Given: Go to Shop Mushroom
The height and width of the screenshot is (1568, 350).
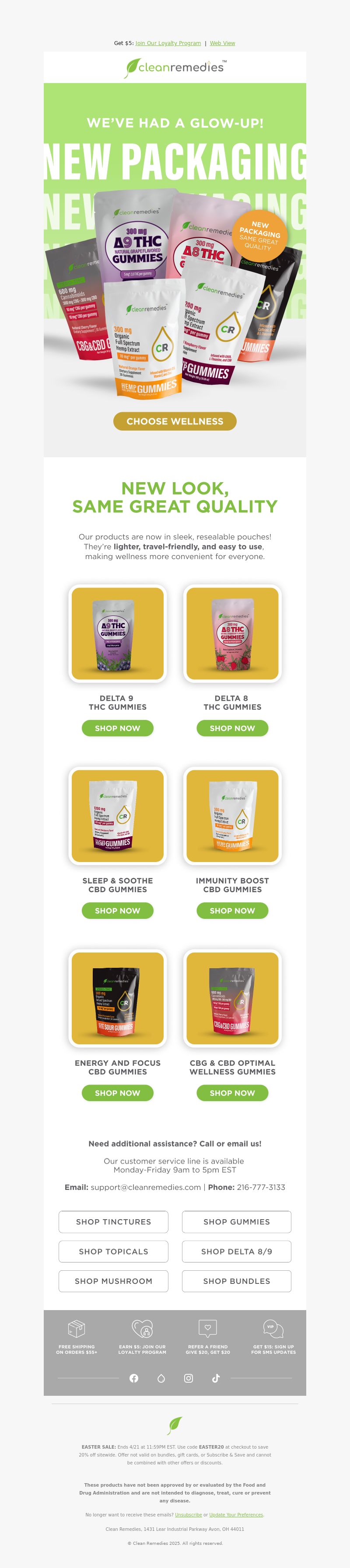Looking at the screenshot, I should (x=113, y=1281).
